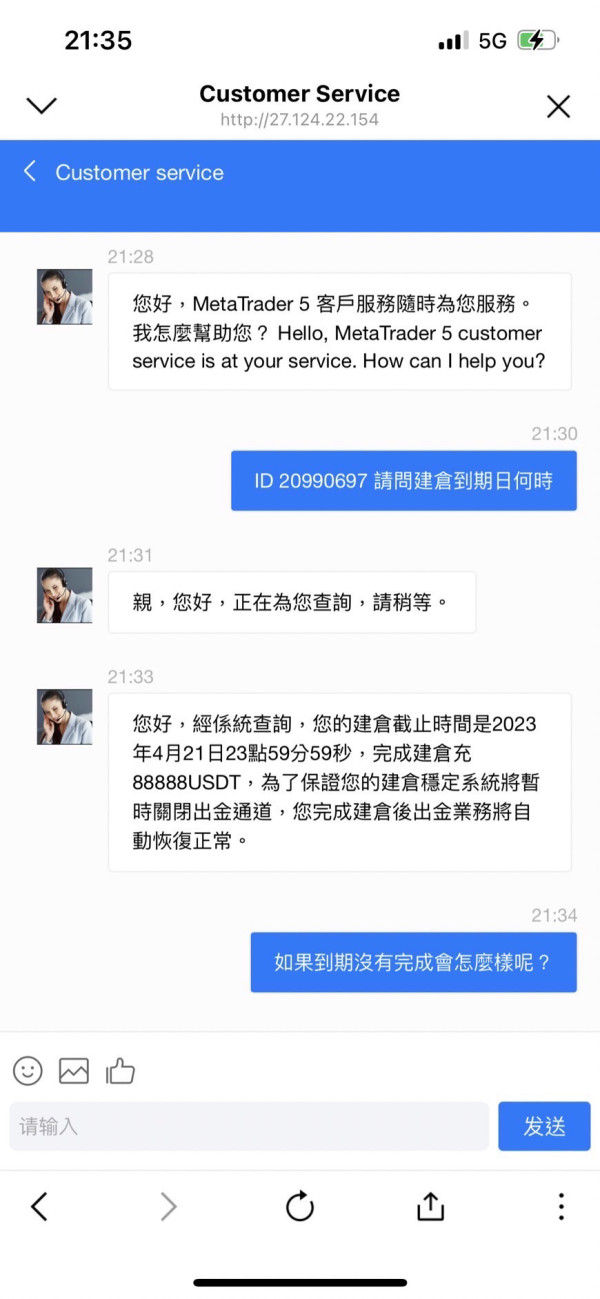Tap the 发送 send button
This screenshot has height=1299, width=600.
tap(544, 1126)
